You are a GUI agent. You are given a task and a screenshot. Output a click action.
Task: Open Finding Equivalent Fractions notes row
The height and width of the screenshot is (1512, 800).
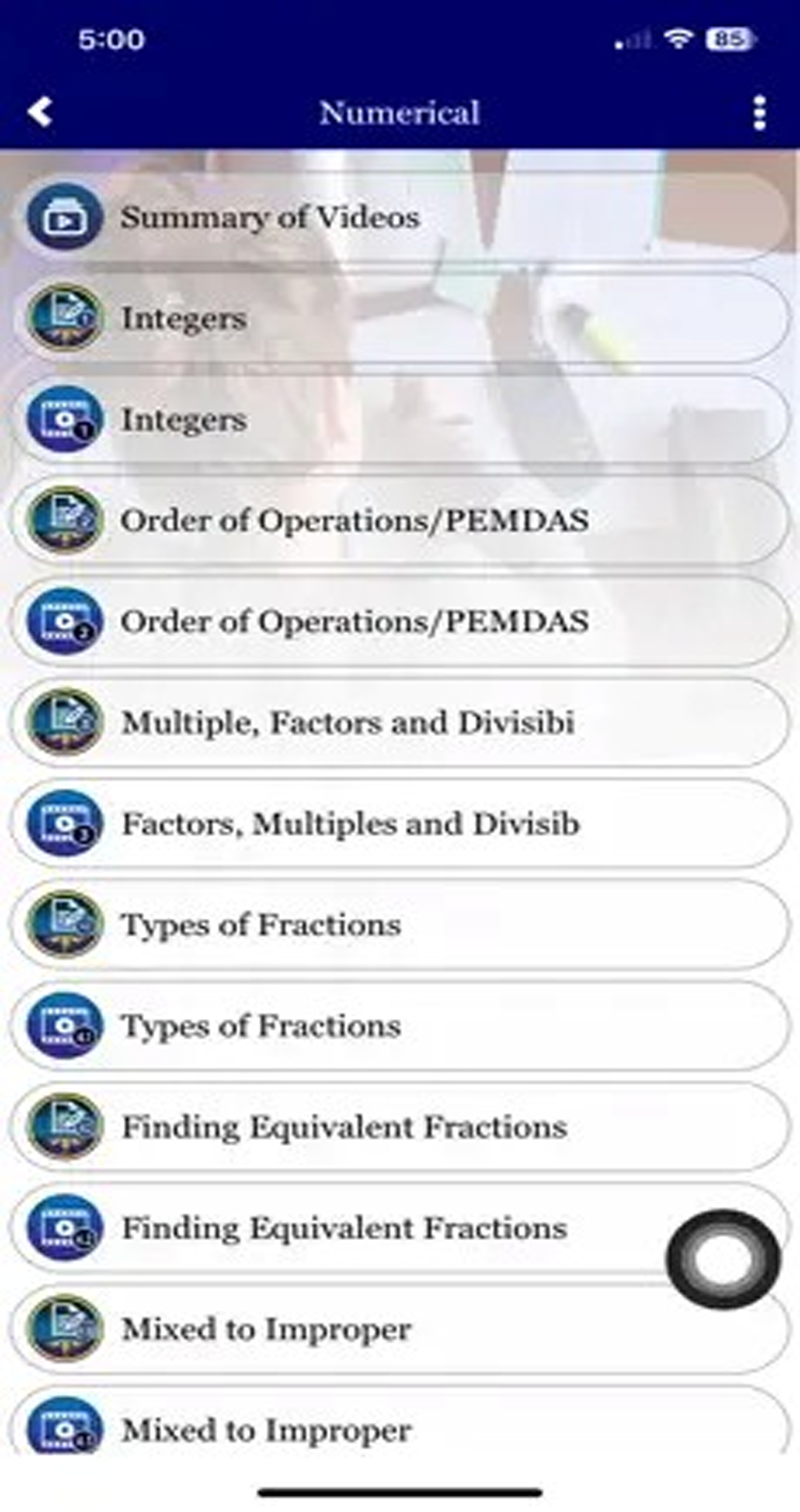400,1127
